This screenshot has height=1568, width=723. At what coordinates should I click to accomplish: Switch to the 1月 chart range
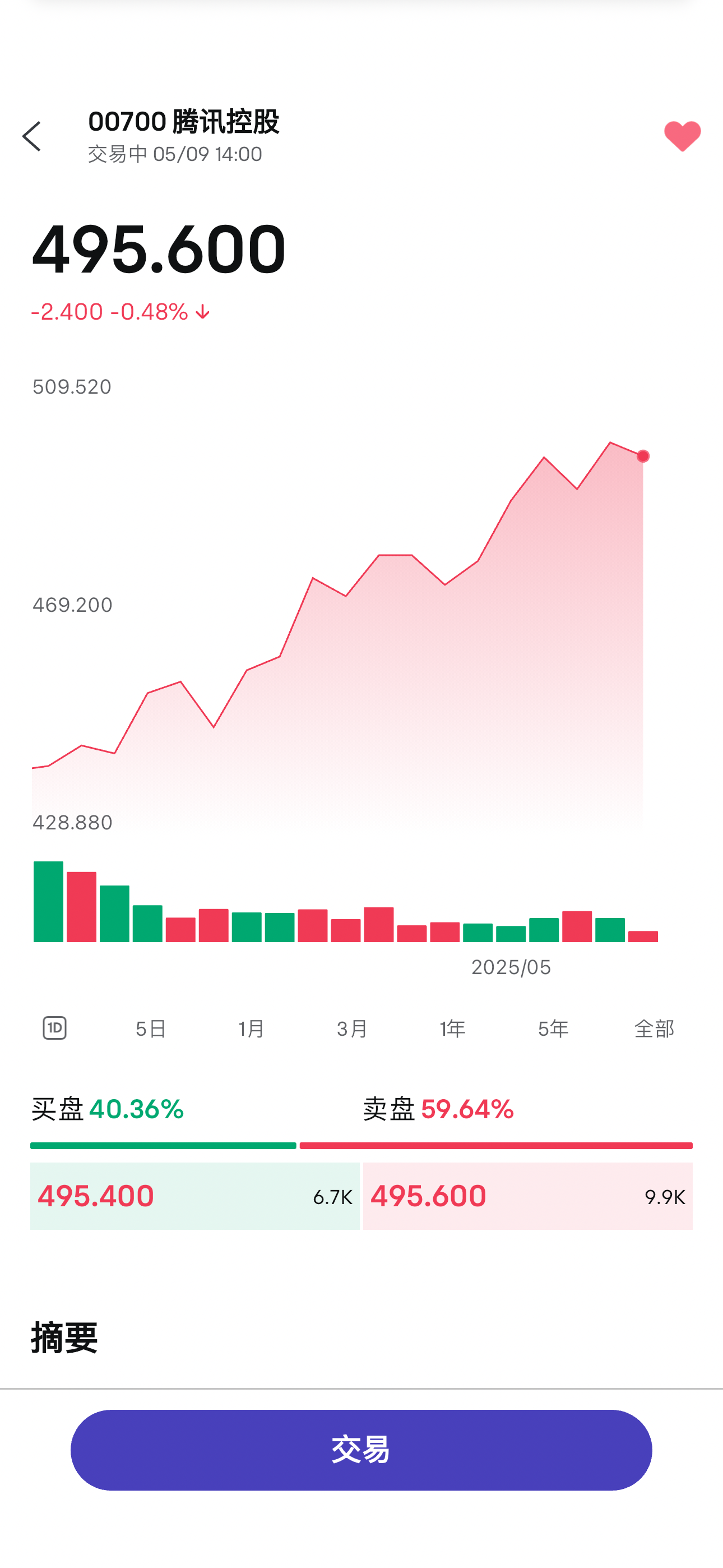(x=251, y=1029)
